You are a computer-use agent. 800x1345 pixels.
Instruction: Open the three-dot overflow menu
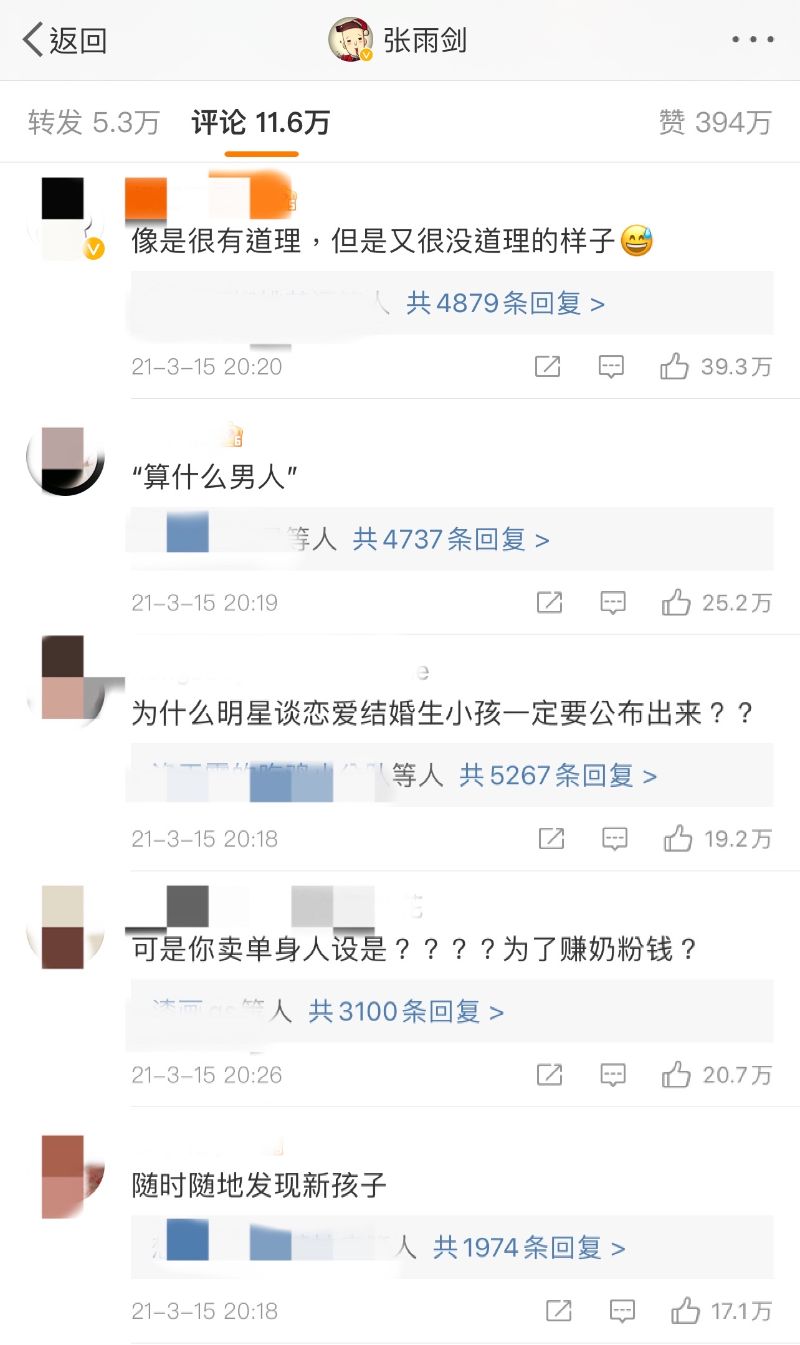tap(752, 40)
